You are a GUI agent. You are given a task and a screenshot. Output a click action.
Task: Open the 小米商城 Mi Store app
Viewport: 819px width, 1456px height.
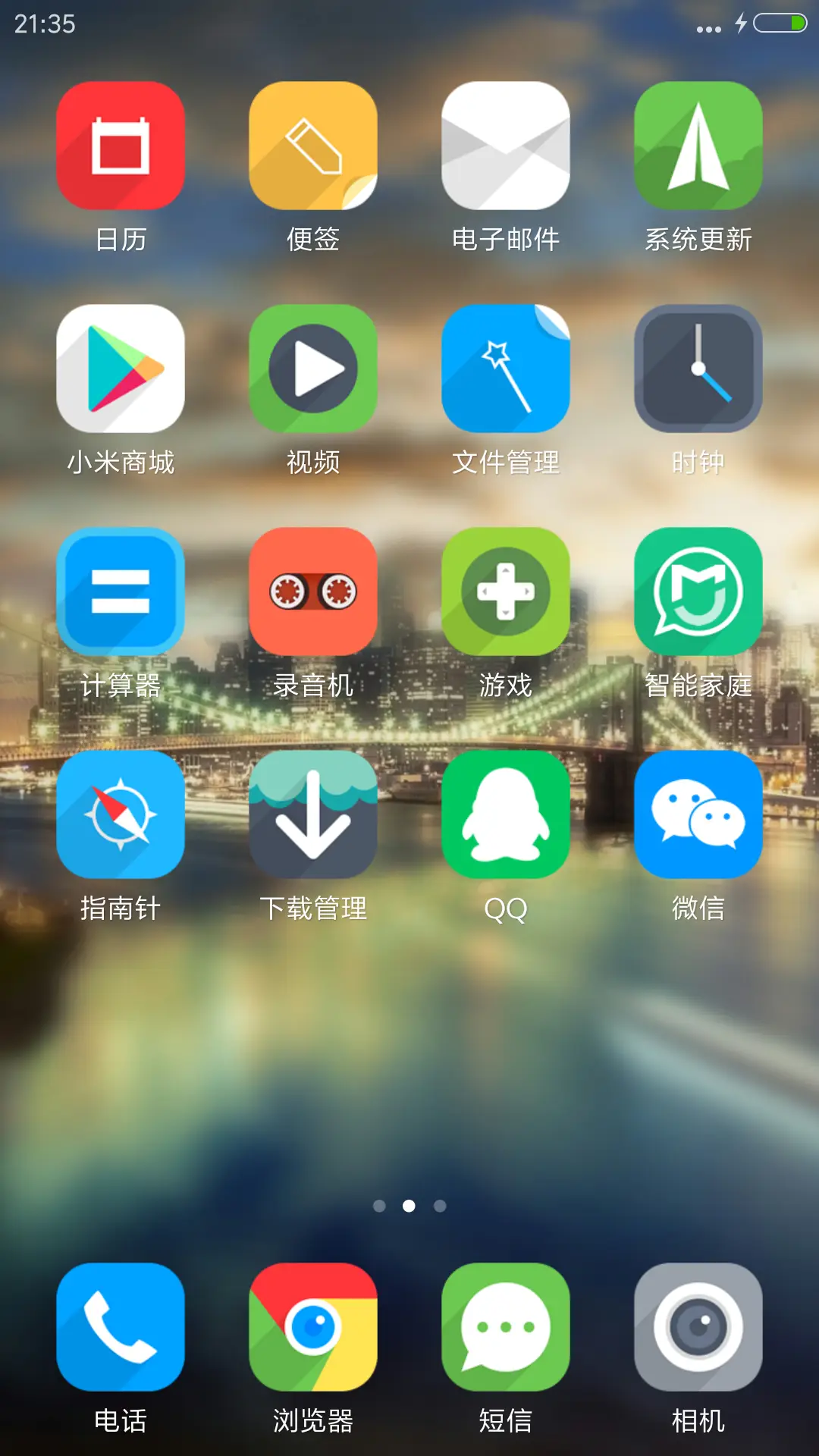coord(120,369)
